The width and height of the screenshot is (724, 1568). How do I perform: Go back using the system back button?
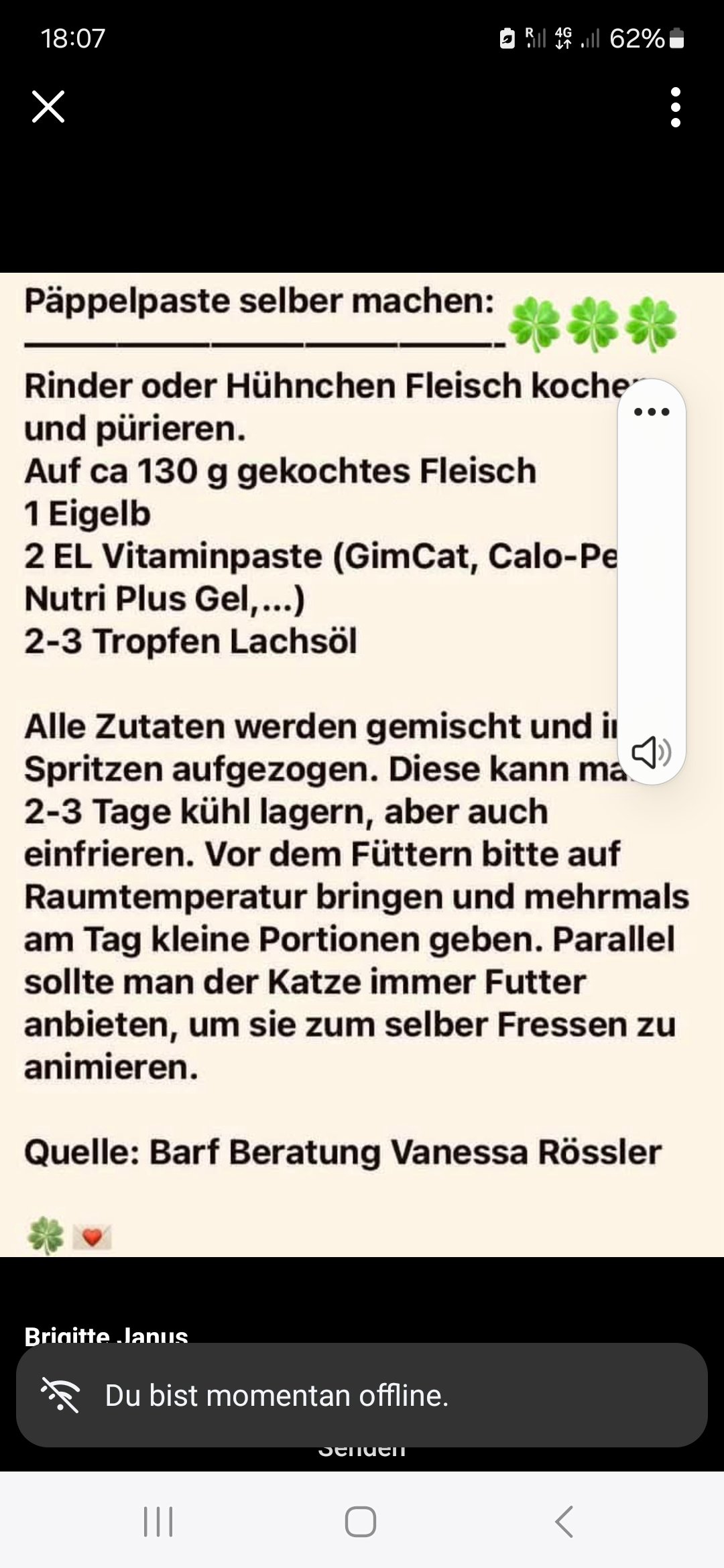click(x=564, y=1522)
